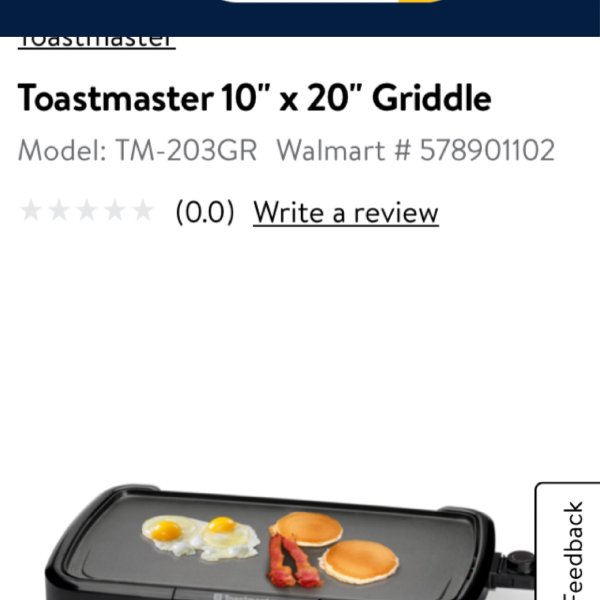Viewport: 600px width, 600px height.
Task: Open the Toastmaster brand link
Action: [x=97, y=41]
